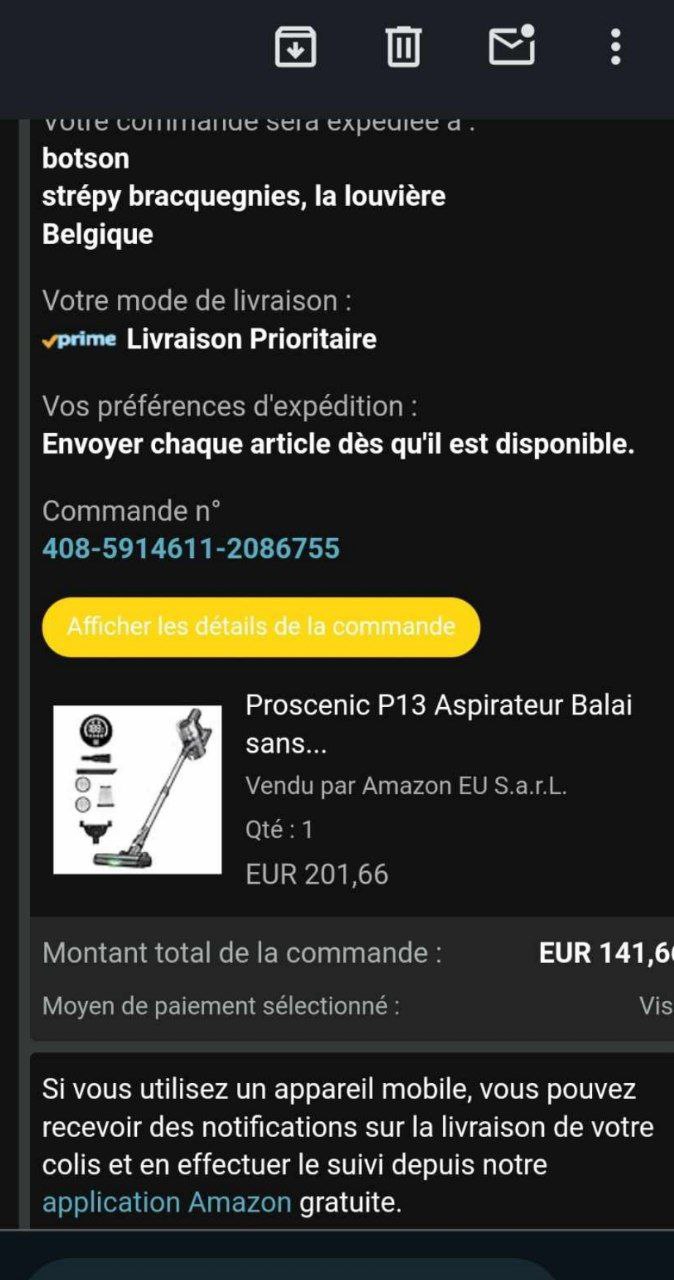Image resolution: width=674 pixels, height=1280 pixels.
Task: Open the Proscenic P13 Aspirateur Balai link
Action: coord(438,724)
